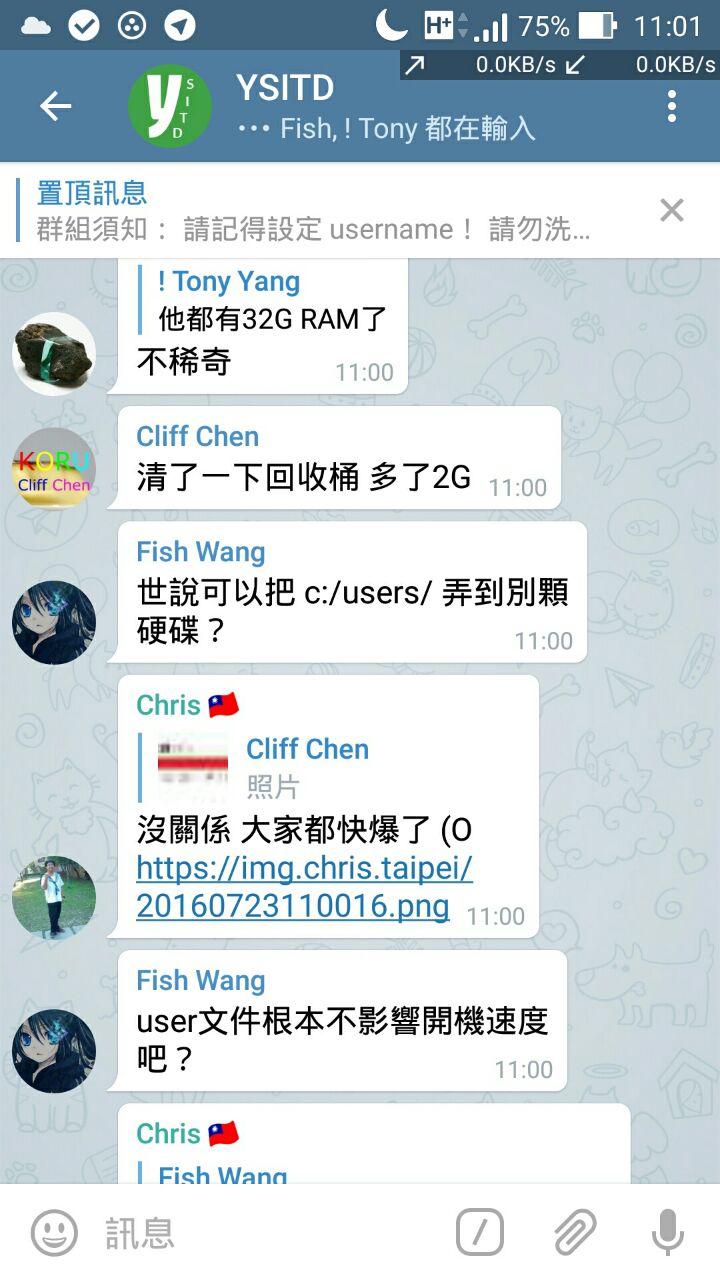Go back from the YSITD chat
This screenshot has width=720, height=1280.
click(x=56, y=106)
